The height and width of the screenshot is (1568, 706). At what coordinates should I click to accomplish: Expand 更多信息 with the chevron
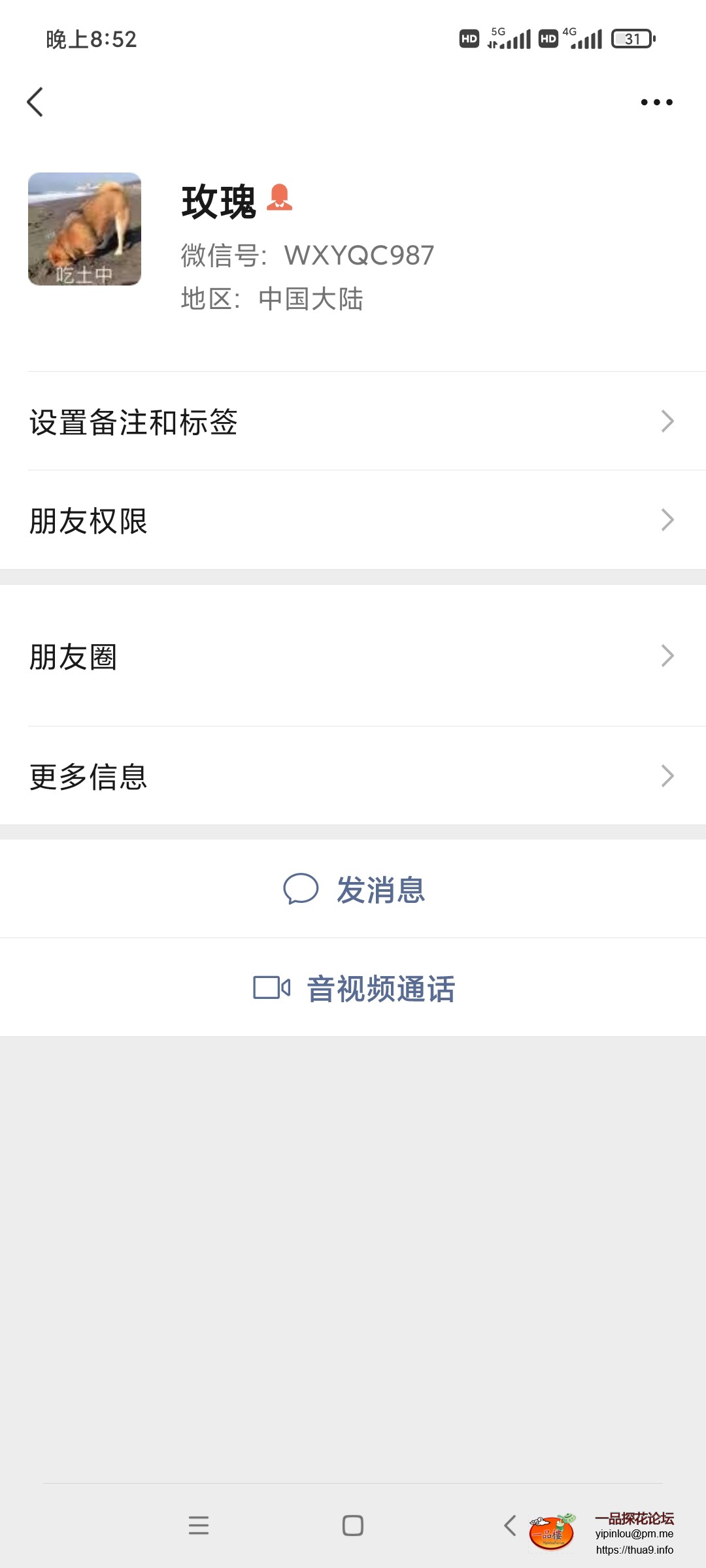click(x=667, y=776)
